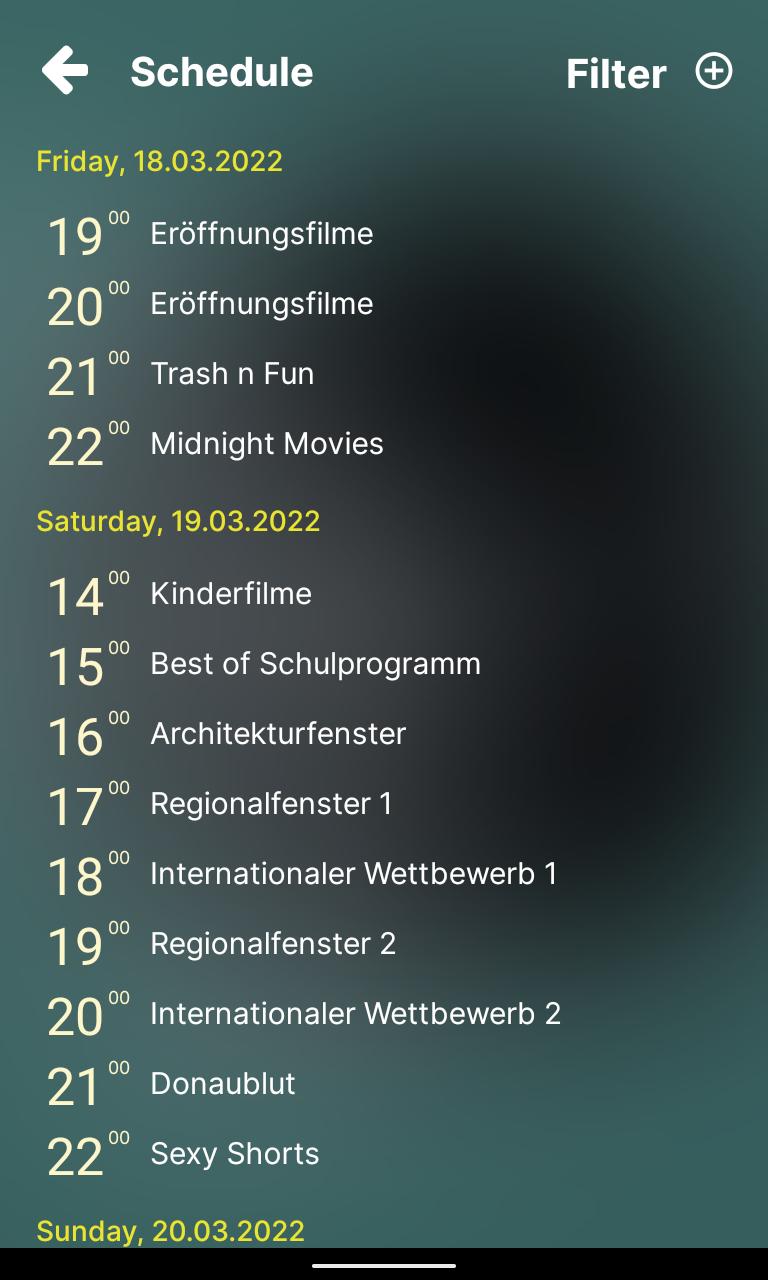Open Regionalfenster 1 at 17:00
Screen dimensions: 768x1280
coord(271,803)
